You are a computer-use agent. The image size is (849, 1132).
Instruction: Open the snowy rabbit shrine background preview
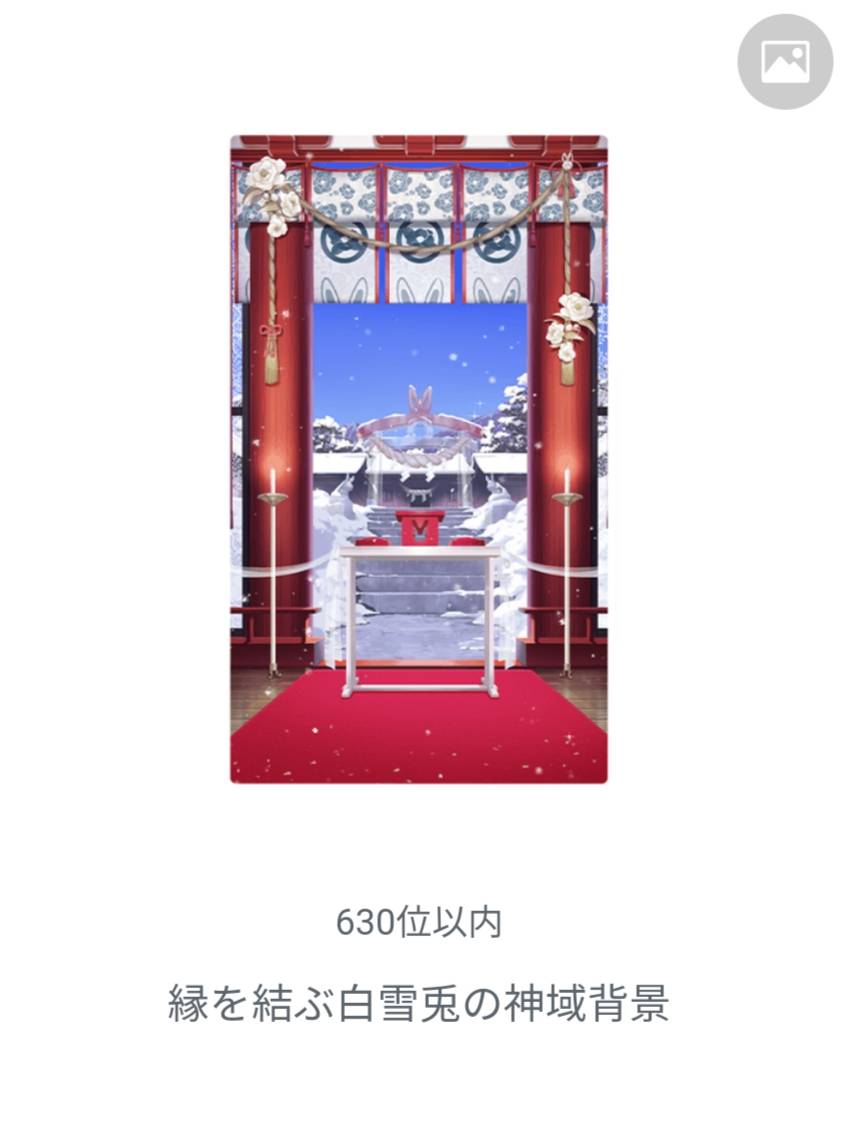418,459
